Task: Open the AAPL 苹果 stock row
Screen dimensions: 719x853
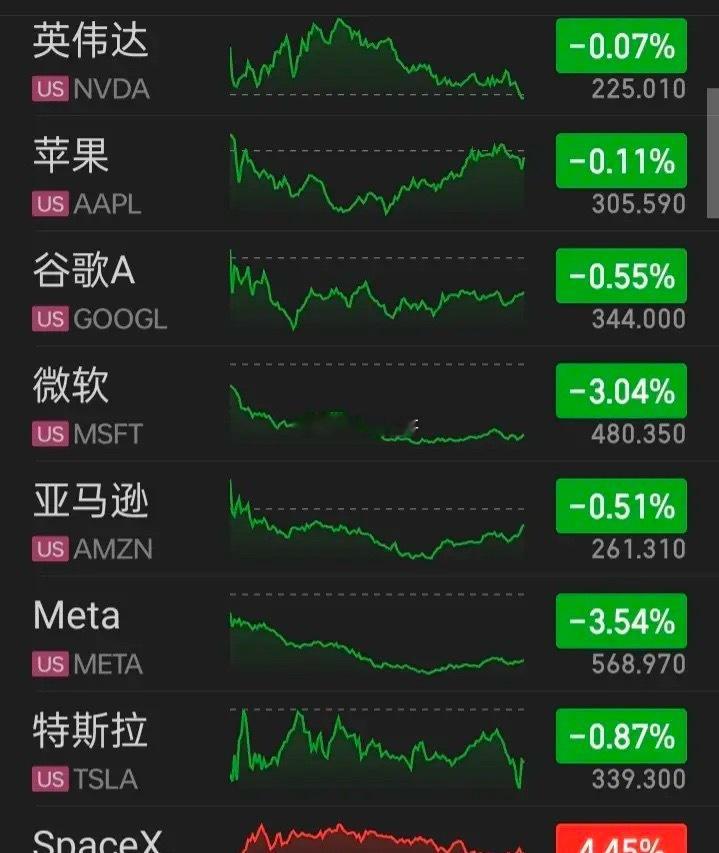Action: click(360, 173)
